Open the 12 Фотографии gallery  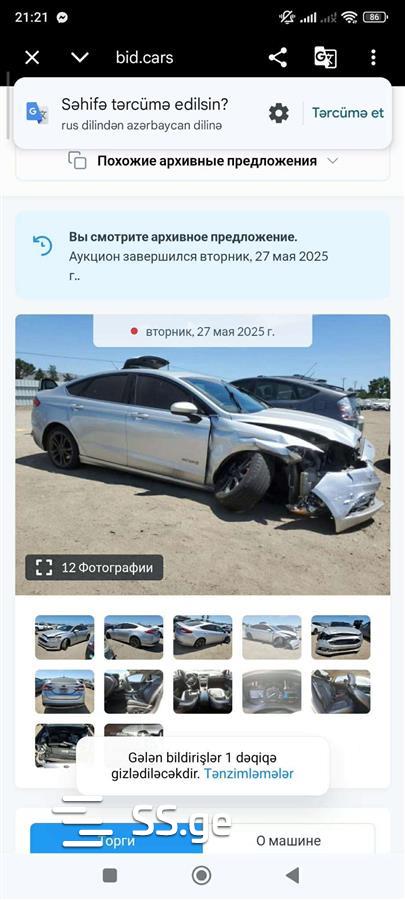tap(94, 568)
